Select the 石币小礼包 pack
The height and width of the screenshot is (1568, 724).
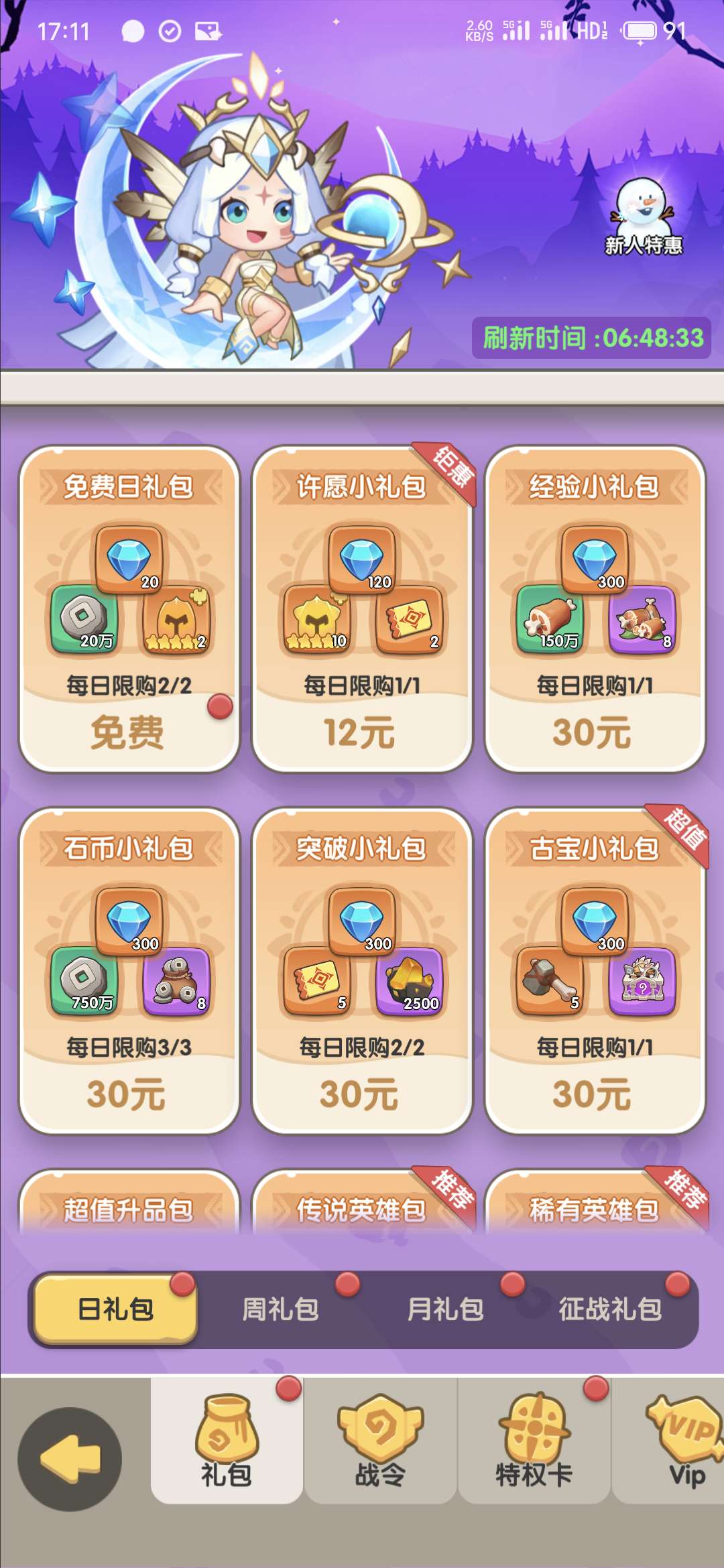[x=129, y=972]
